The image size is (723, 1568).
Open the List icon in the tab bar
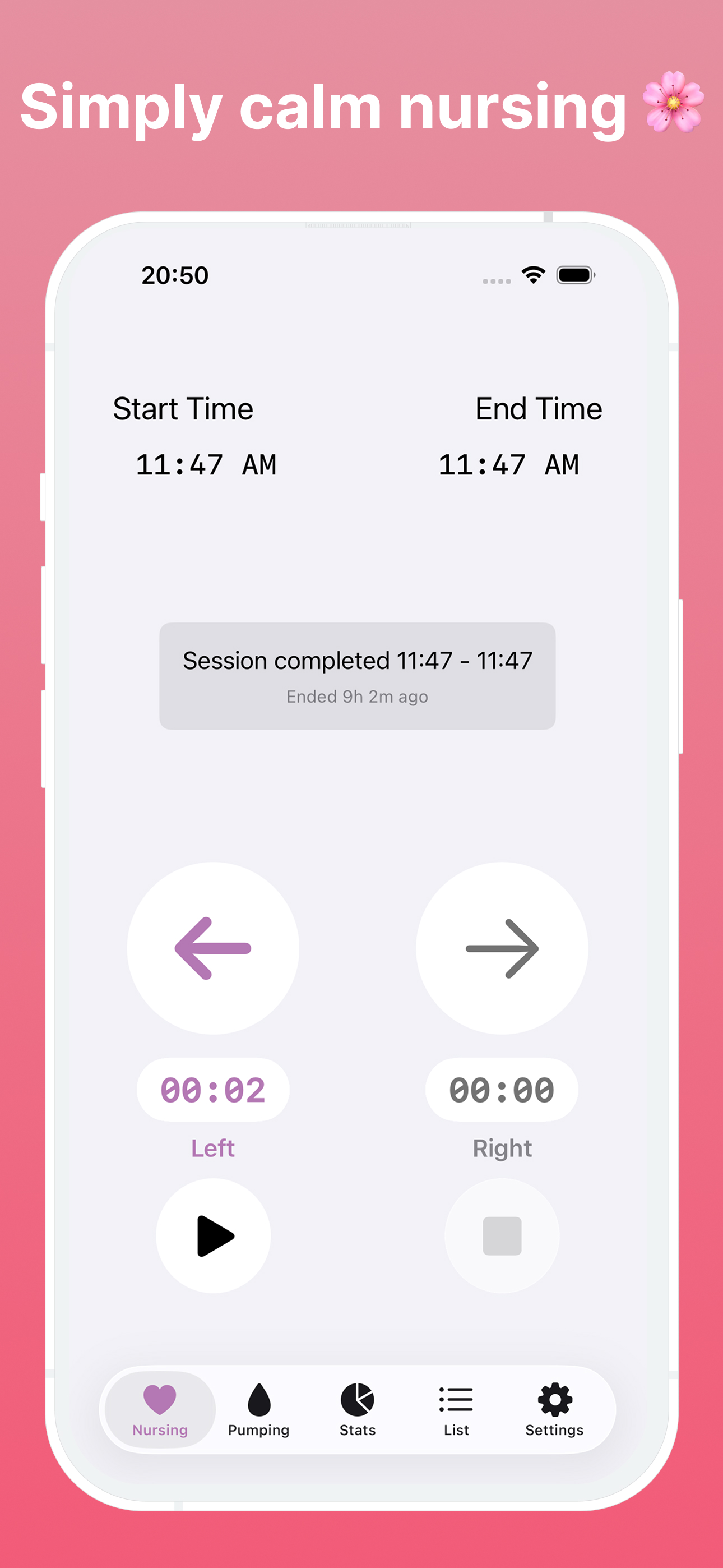(455, 1399)
